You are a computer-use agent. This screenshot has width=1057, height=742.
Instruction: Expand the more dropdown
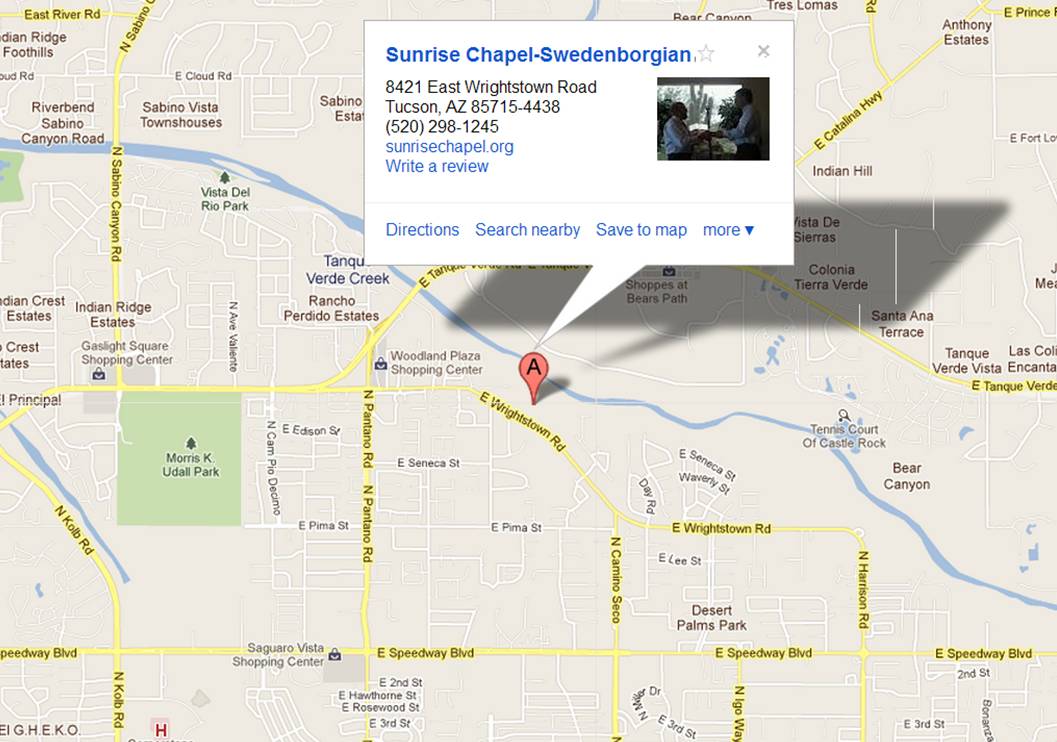pos(728,230)
